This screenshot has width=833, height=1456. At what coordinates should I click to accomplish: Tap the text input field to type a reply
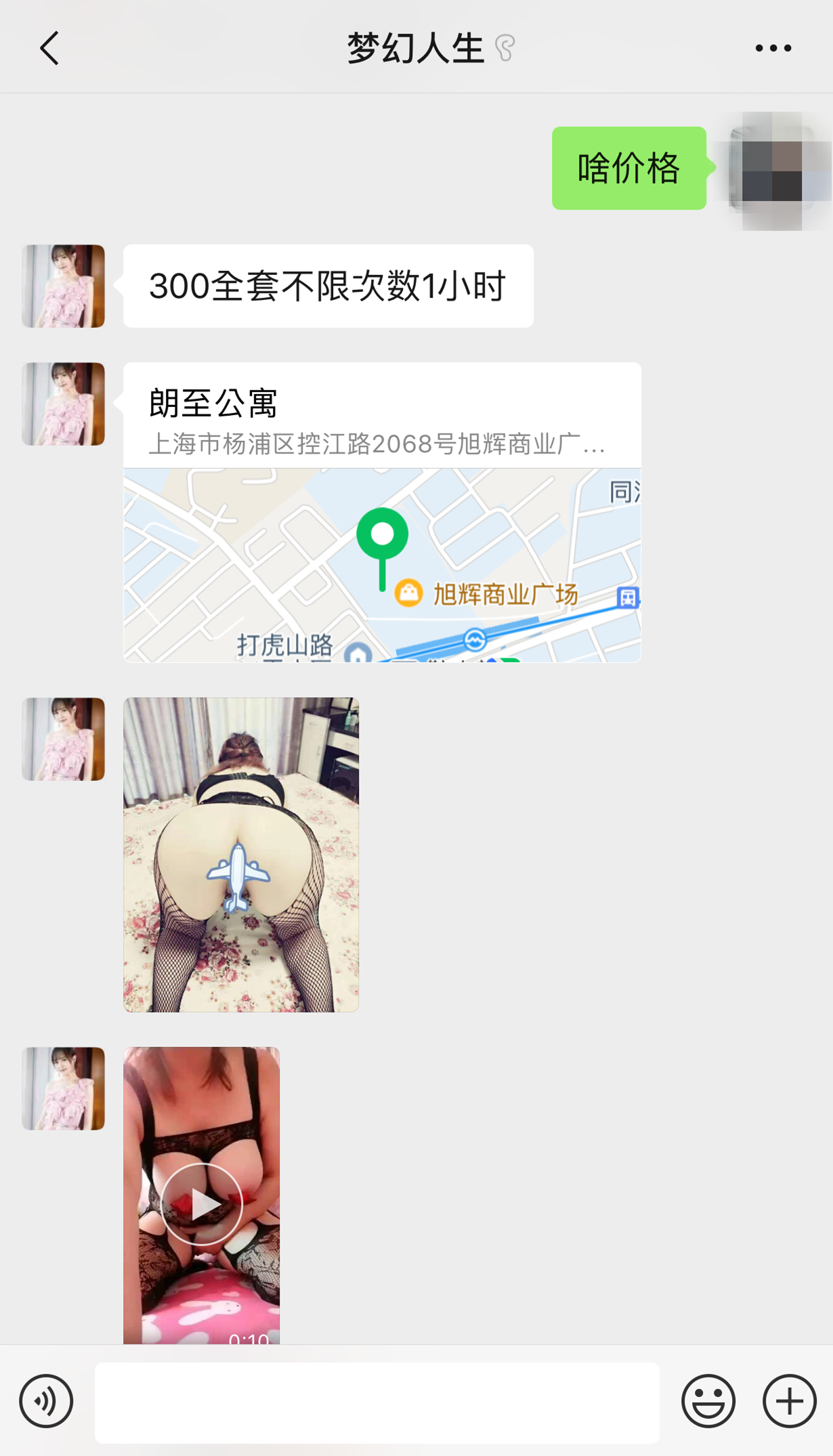pyautogui.click(x=377, y=1400)
